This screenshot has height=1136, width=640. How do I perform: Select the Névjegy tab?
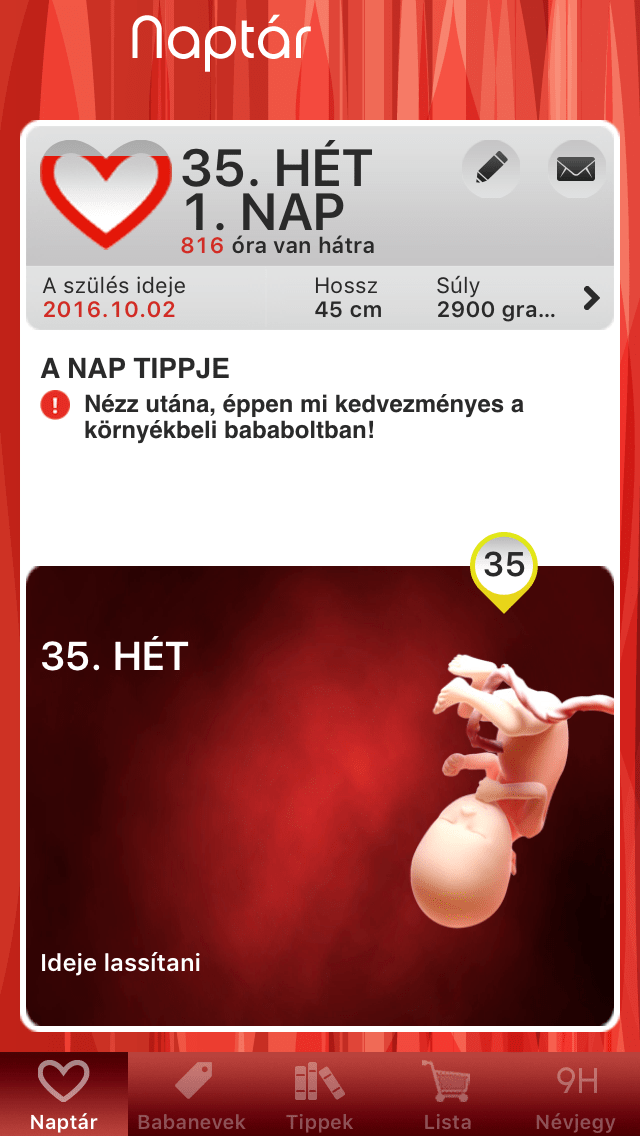pyautogui.click(x=575, y=1094)
